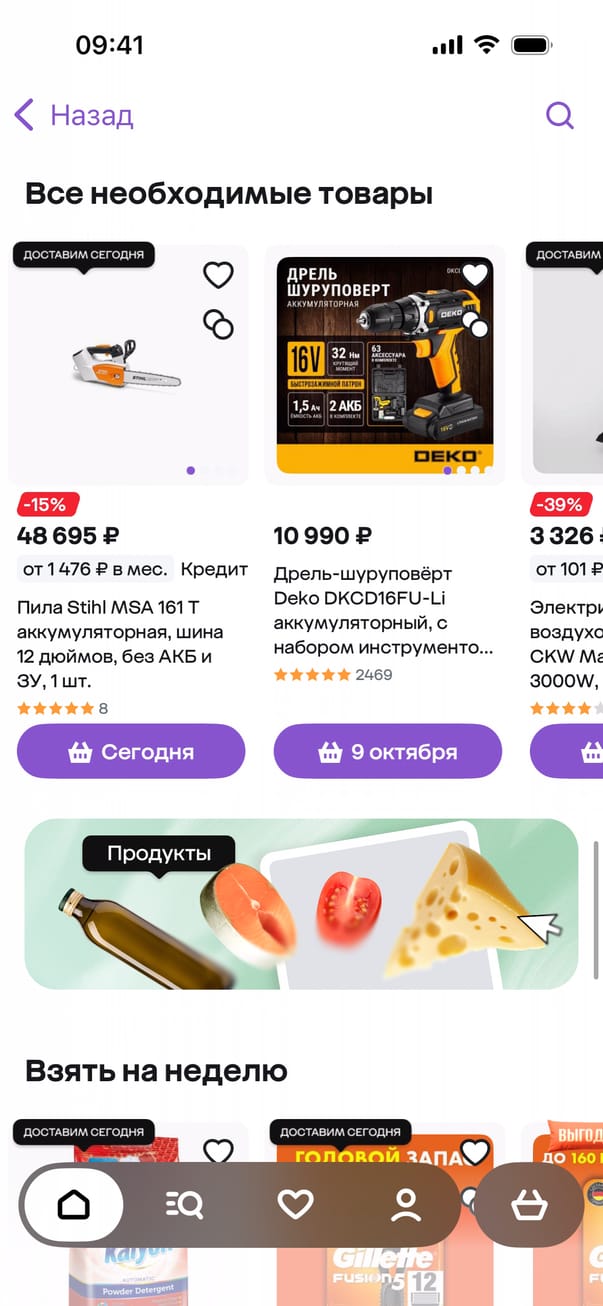Add the Deko drill-driver to favorites

475,274
